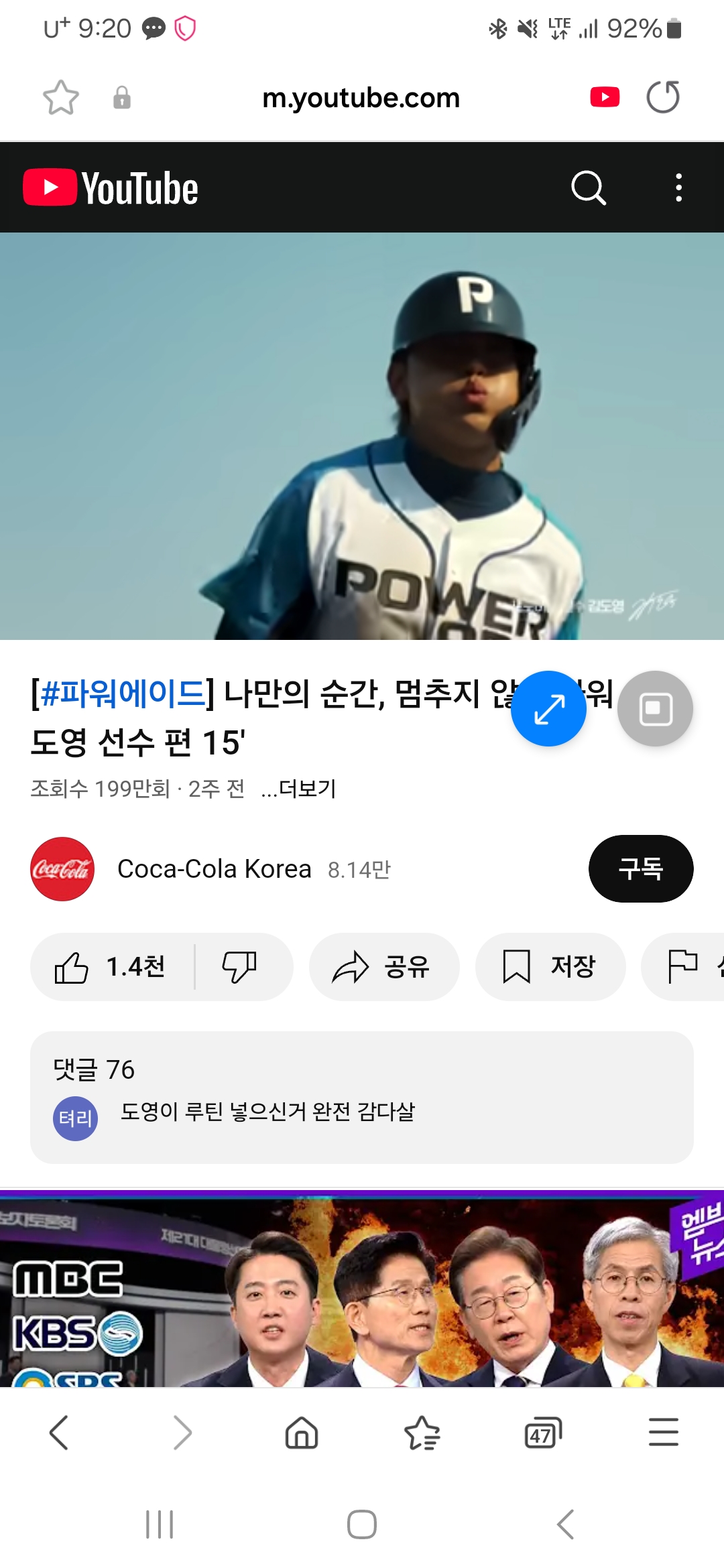Tap the m.youtube.com address bar
The height and width of the screenshot is (1568, 724).
pyautogui.click(x=361, y=98)
